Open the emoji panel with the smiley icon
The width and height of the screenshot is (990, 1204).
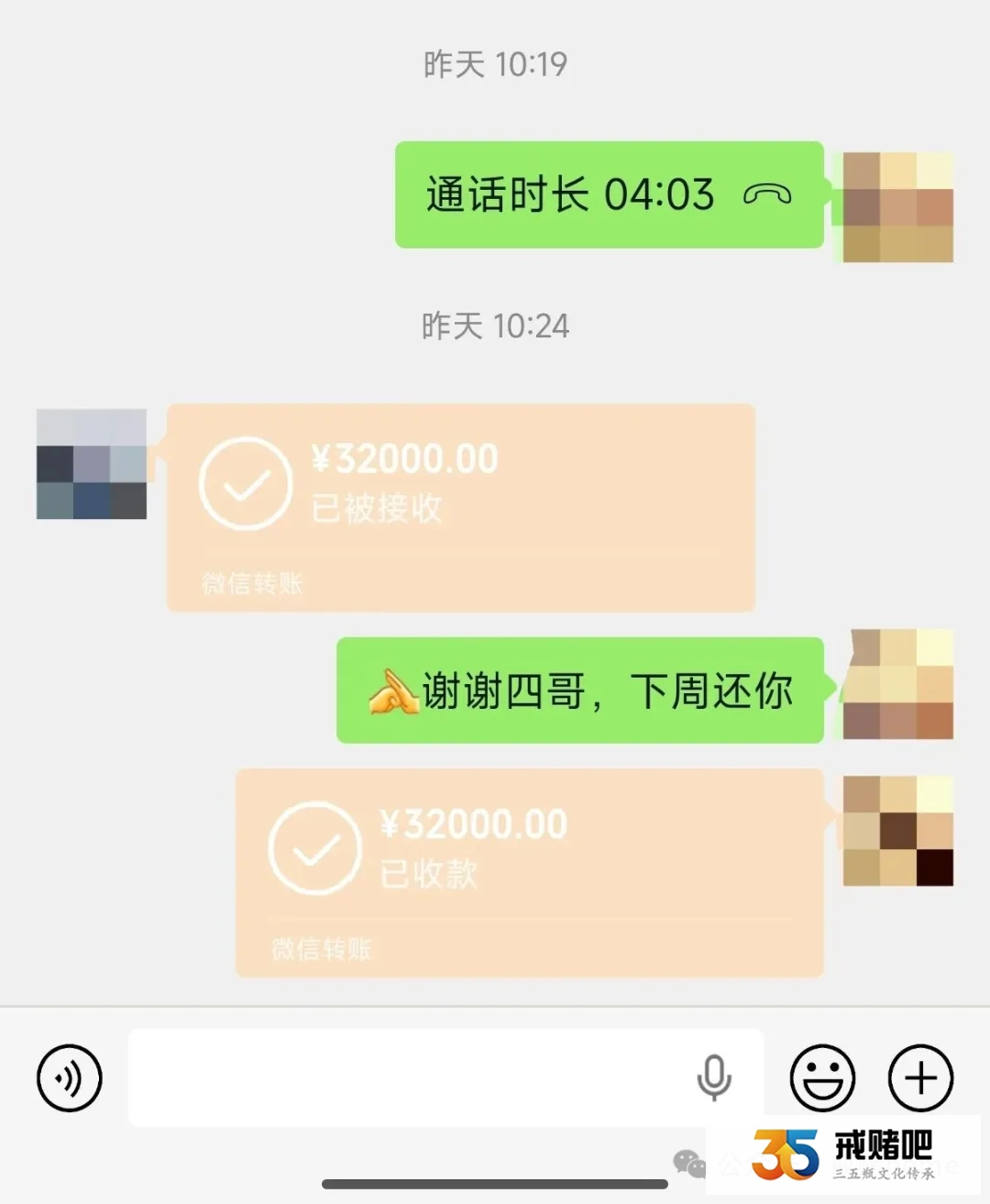point(823,1078)
